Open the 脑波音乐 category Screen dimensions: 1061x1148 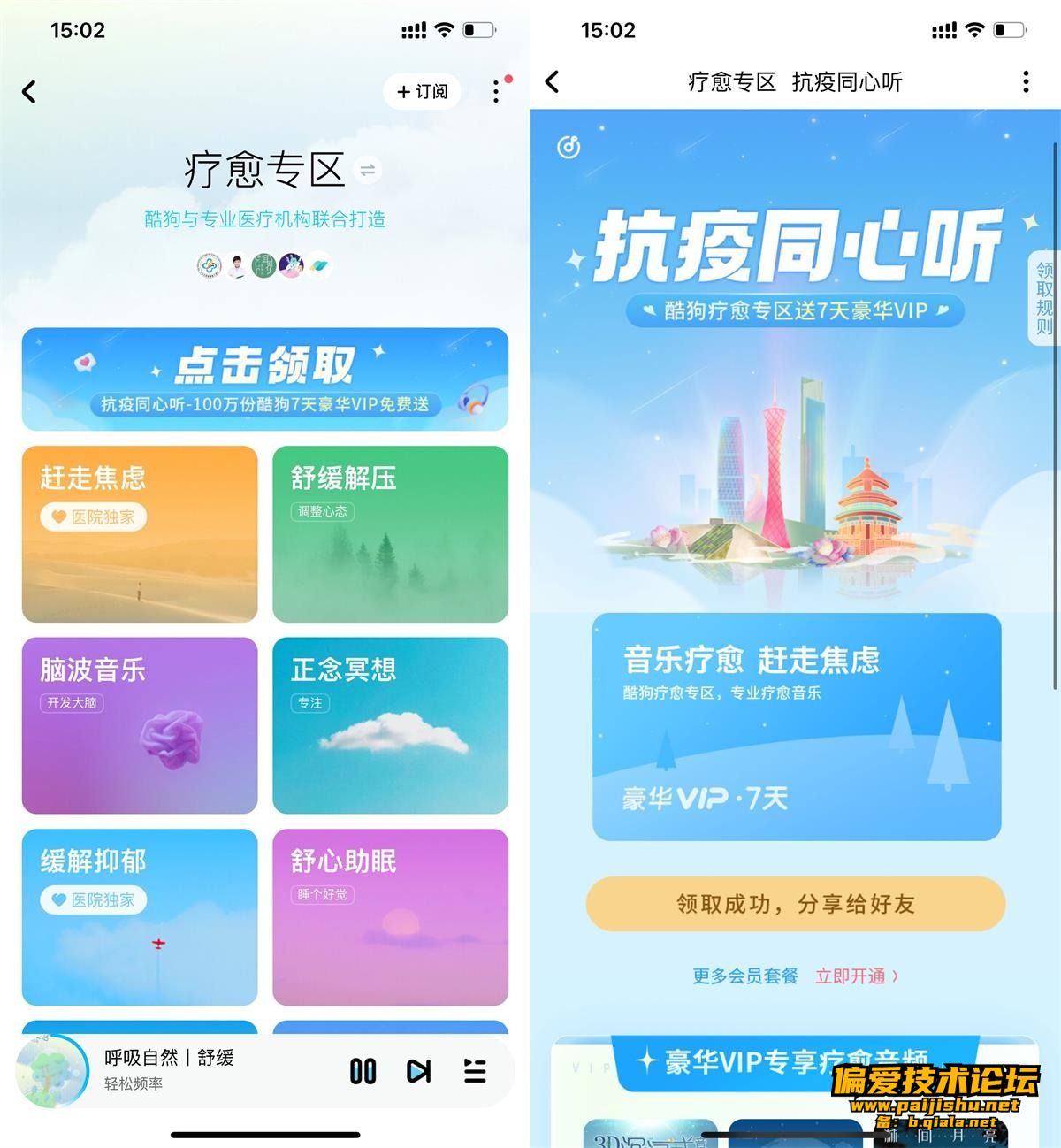click(140, 725)
